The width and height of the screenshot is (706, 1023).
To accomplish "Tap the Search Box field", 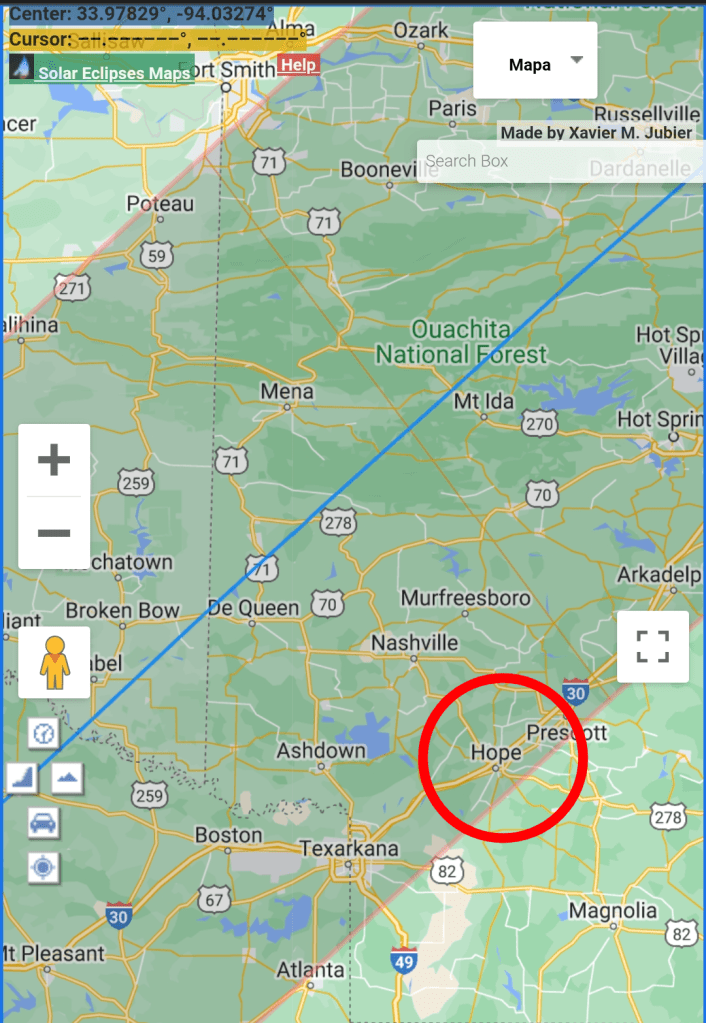I will point(560,161).
